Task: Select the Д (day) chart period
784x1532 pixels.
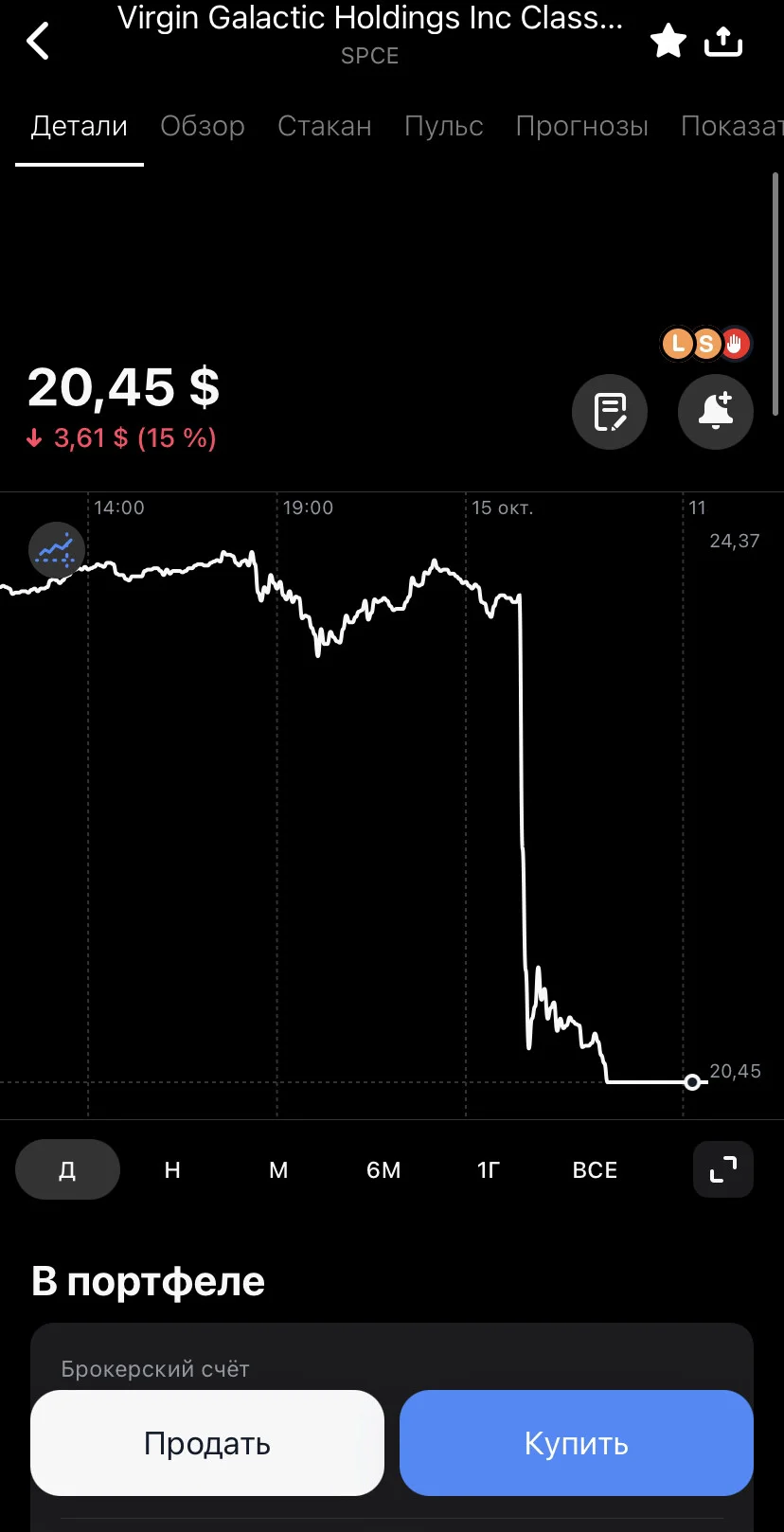Action: (x=67, y=1169)
